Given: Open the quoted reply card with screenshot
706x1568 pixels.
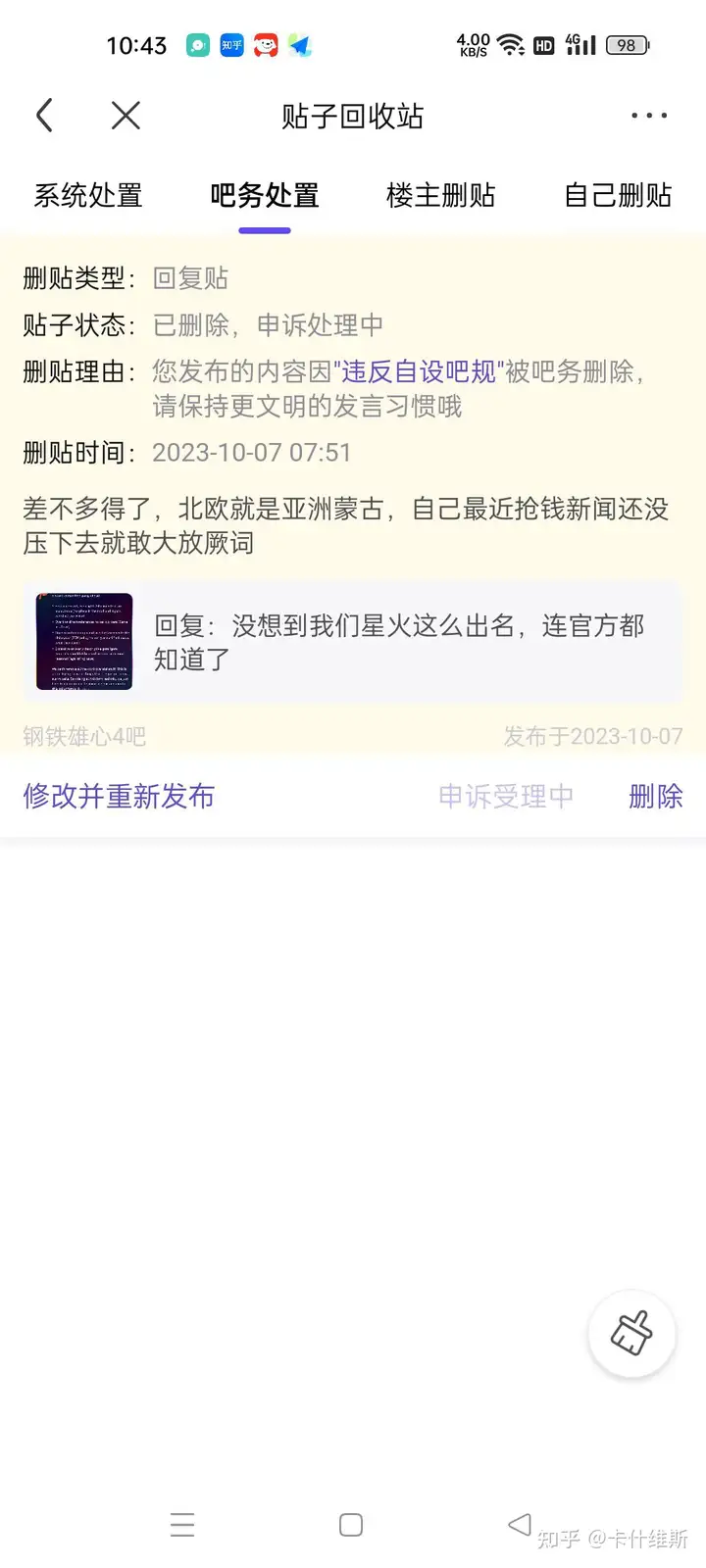Looking at the screenshot, I should pyautogui.click(x=353, y=642).
